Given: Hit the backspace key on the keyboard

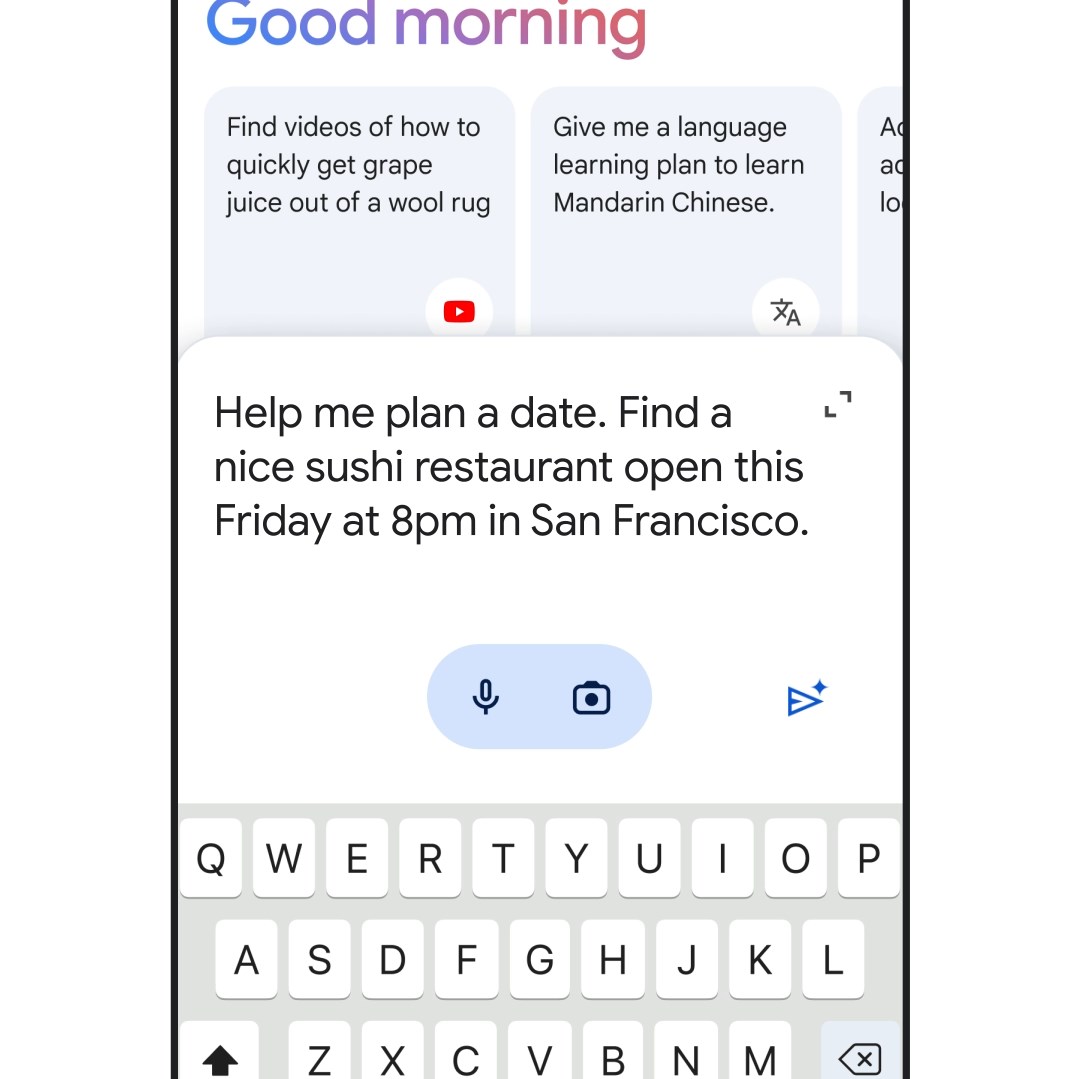Looking at the screenshot, I should pos(860,1058).
